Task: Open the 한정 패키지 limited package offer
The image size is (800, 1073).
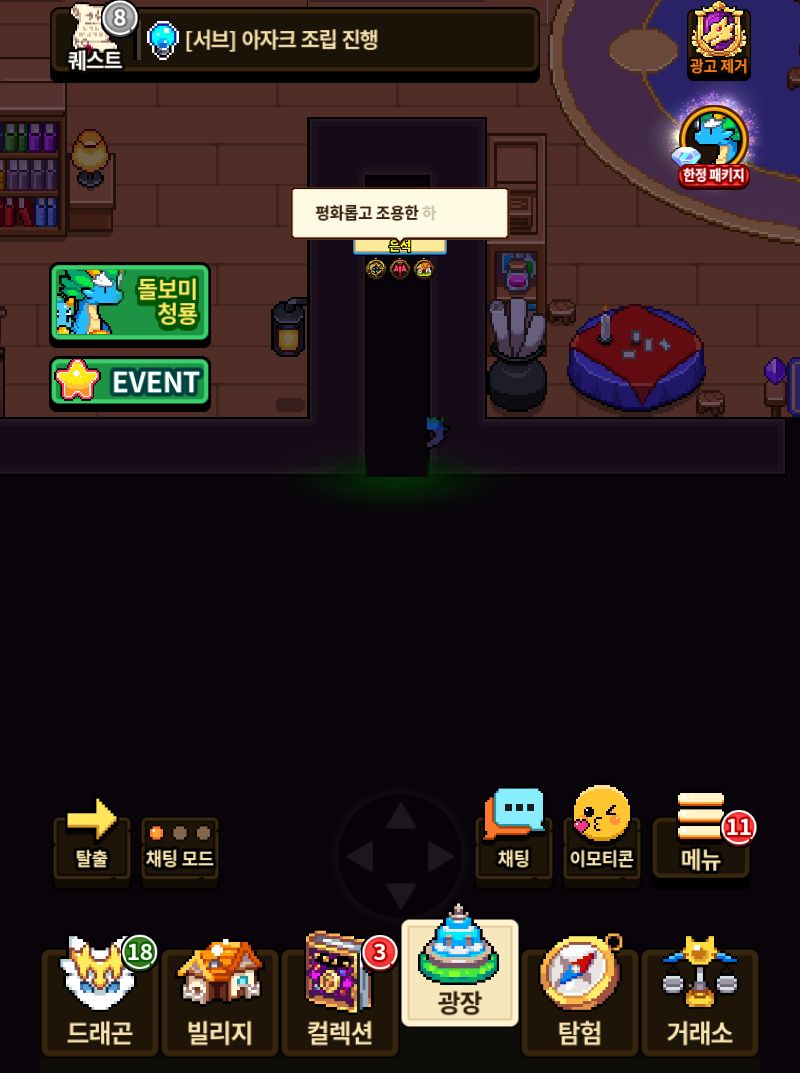Action: click(714, 146)
